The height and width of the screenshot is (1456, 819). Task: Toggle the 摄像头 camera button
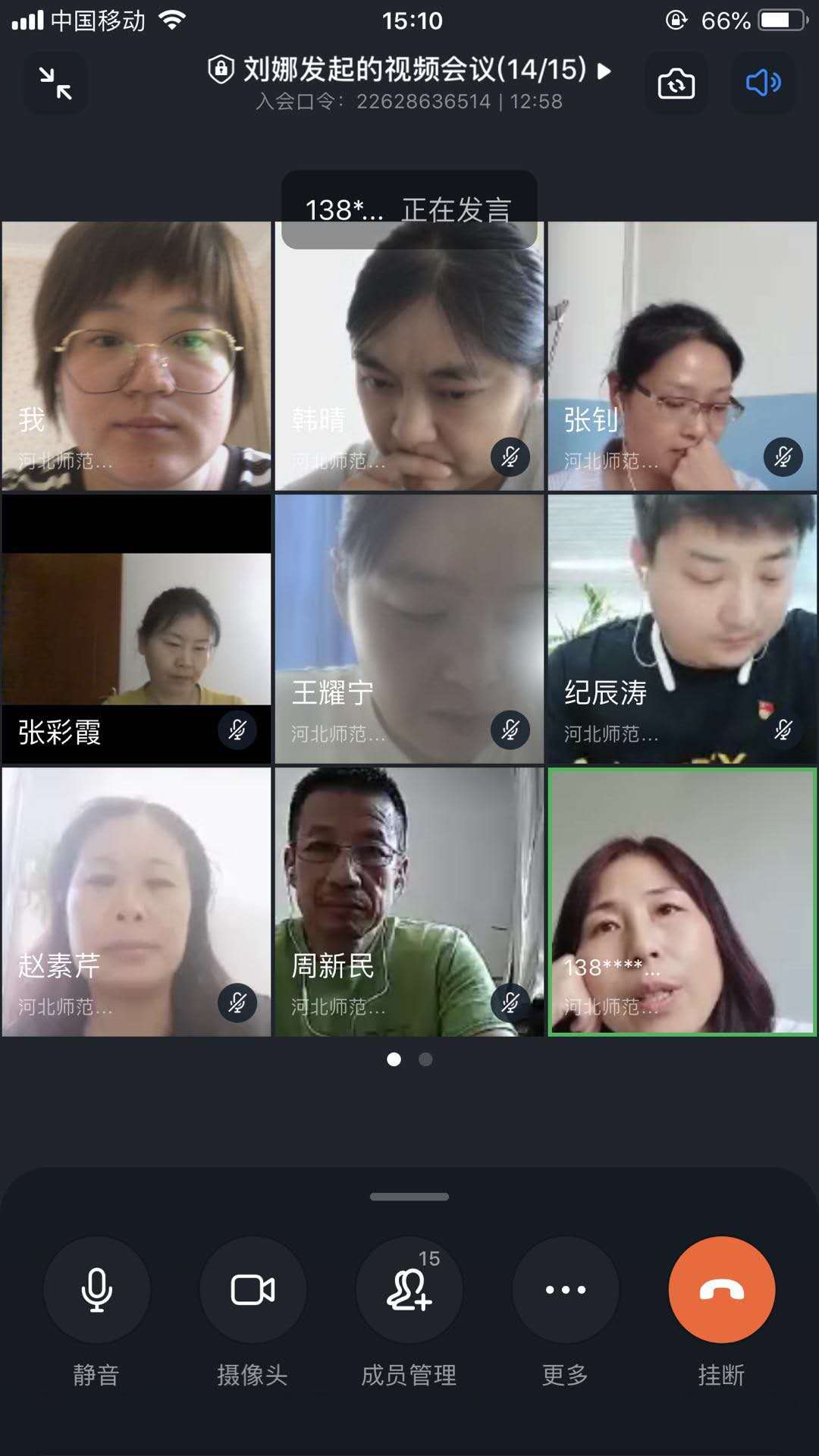tap(253, 1290)
